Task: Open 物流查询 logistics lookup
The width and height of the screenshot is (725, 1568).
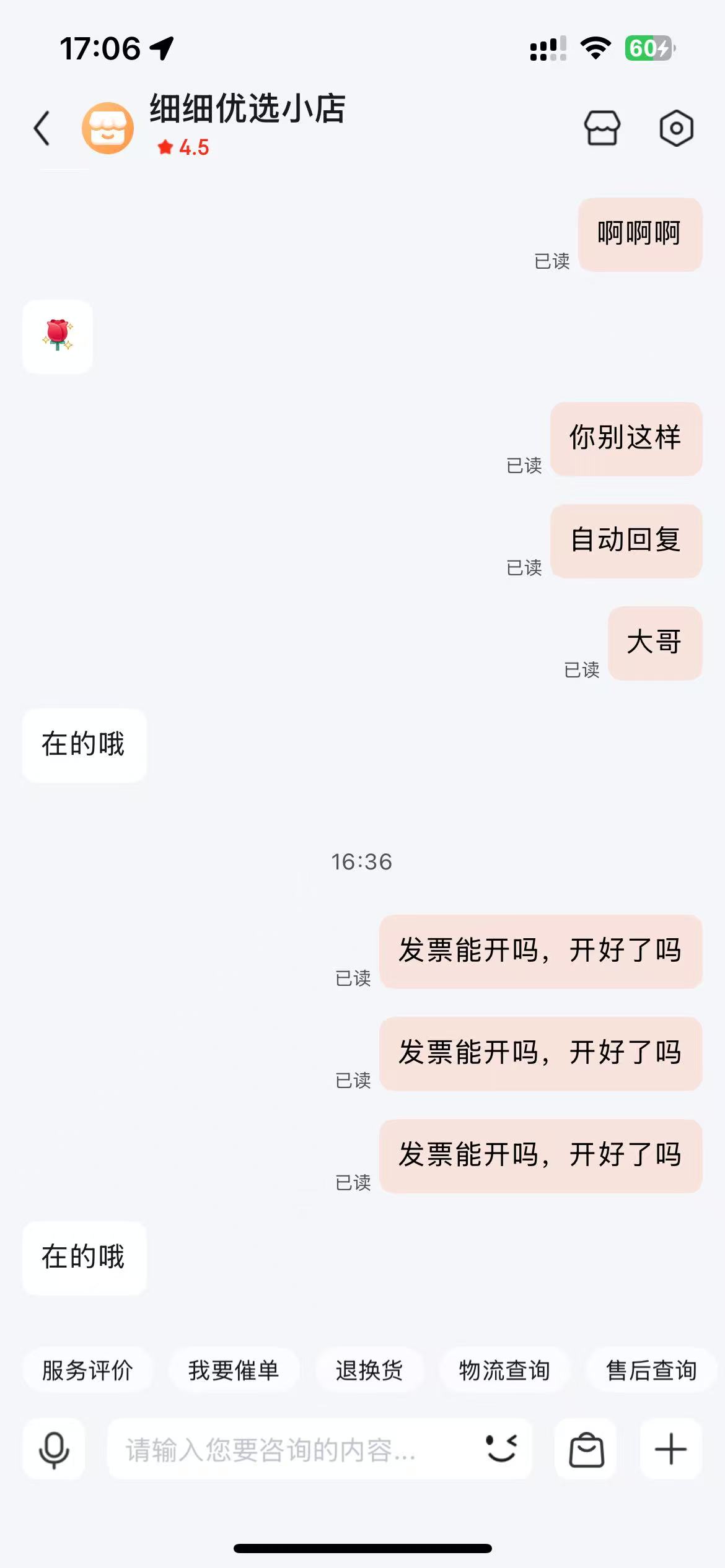Action: [504, 1370]
